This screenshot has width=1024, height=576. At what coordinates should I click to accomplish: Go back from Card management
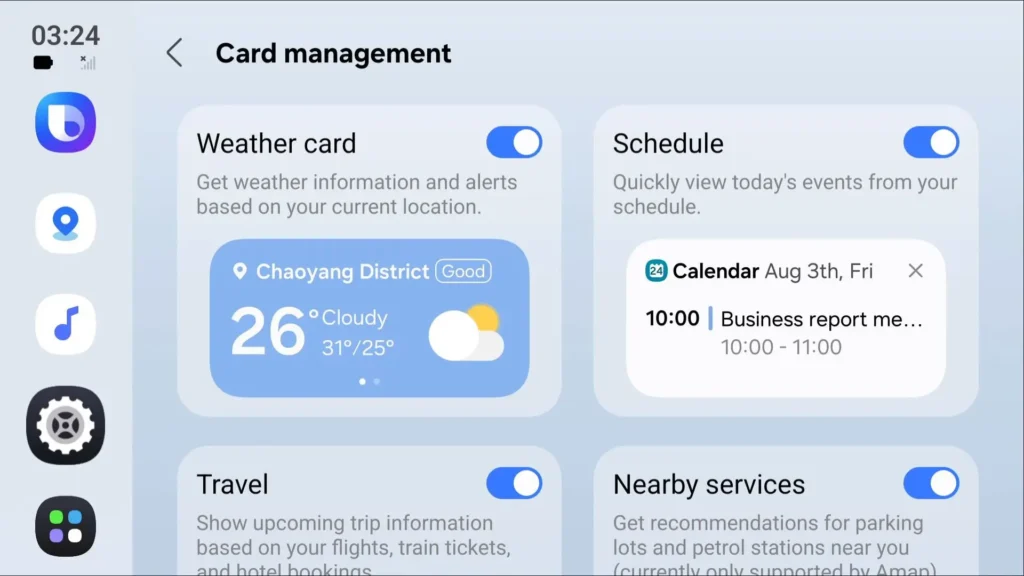point(174,53)
